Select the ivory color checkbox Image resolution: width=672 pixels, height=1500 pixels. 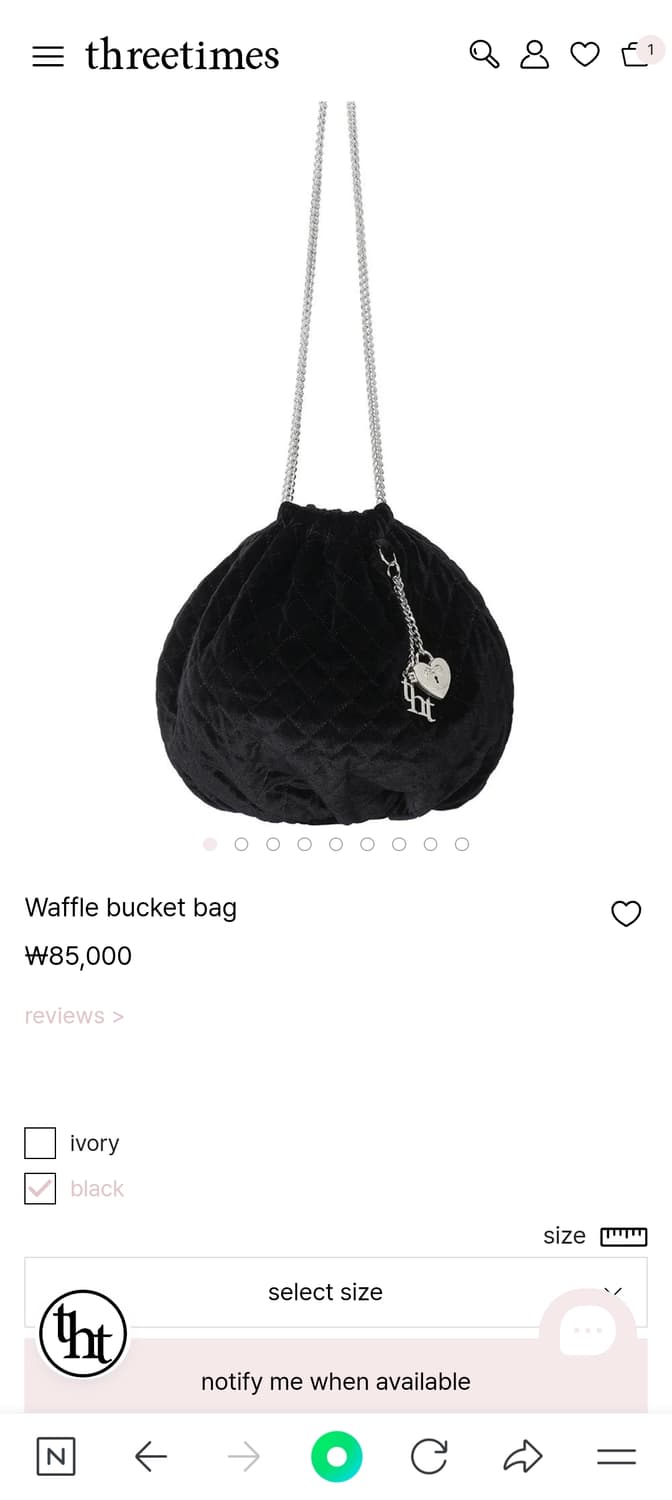(40, 1143)
